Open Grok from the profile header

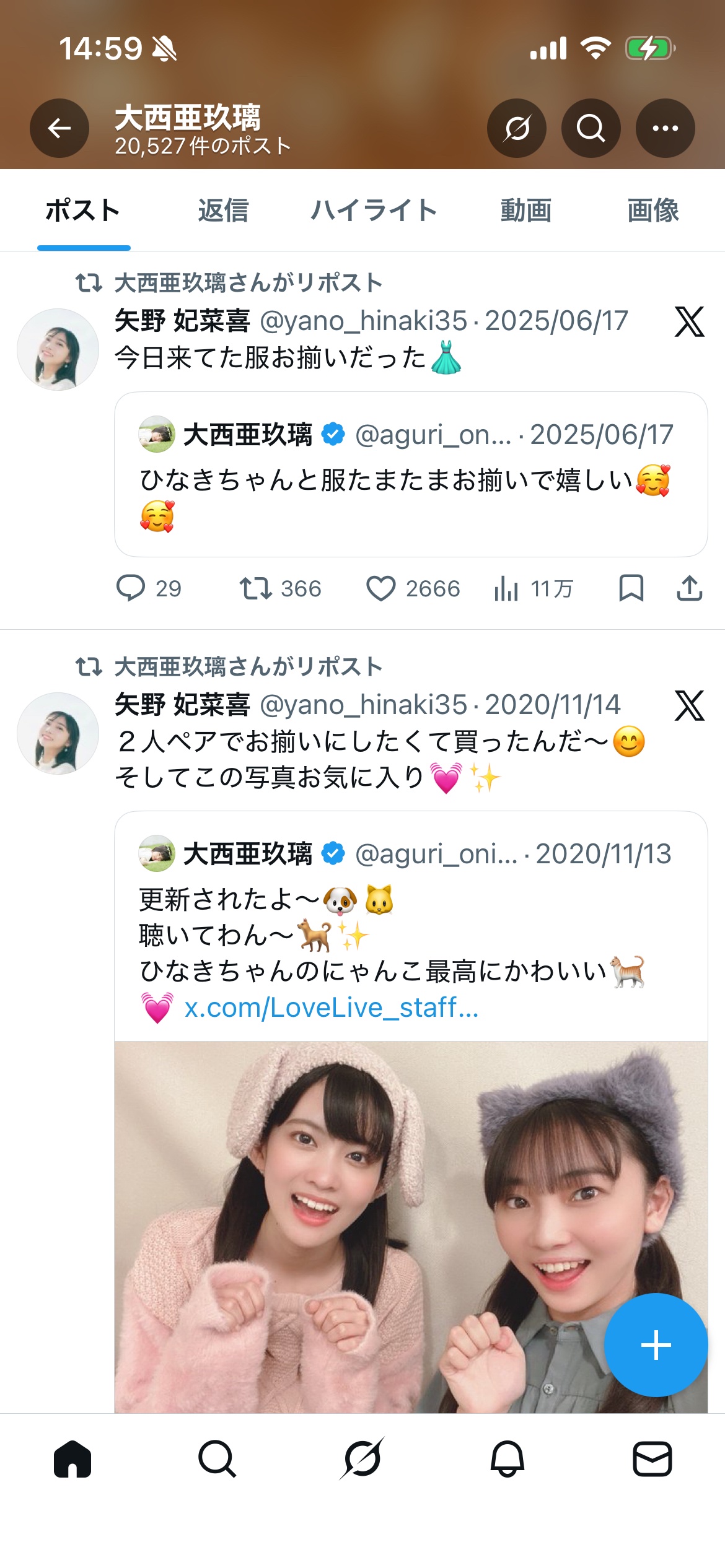click(x=517, y=128)
